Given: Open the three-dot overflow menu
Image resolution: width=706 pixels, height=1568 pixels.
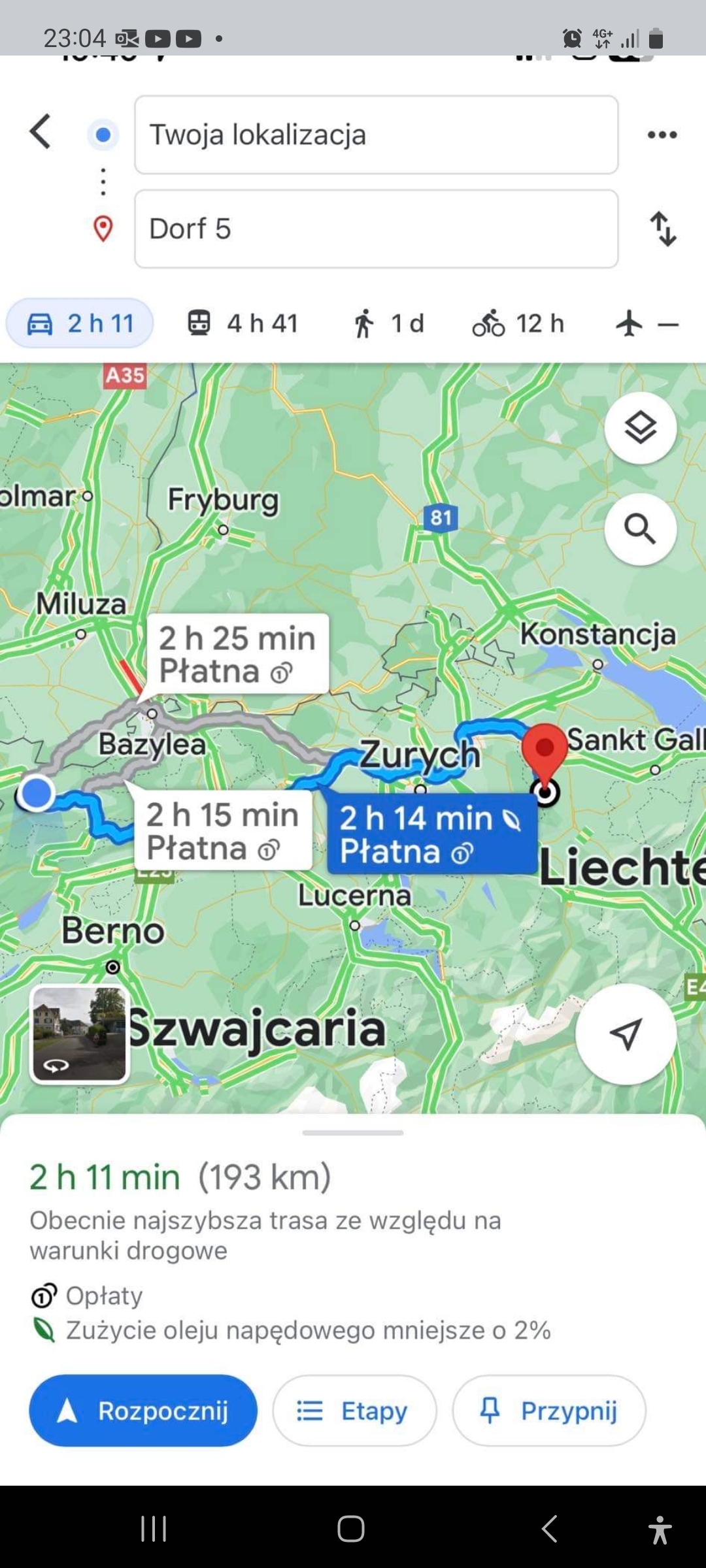Looking at the screenshot, I should [662, 135].
